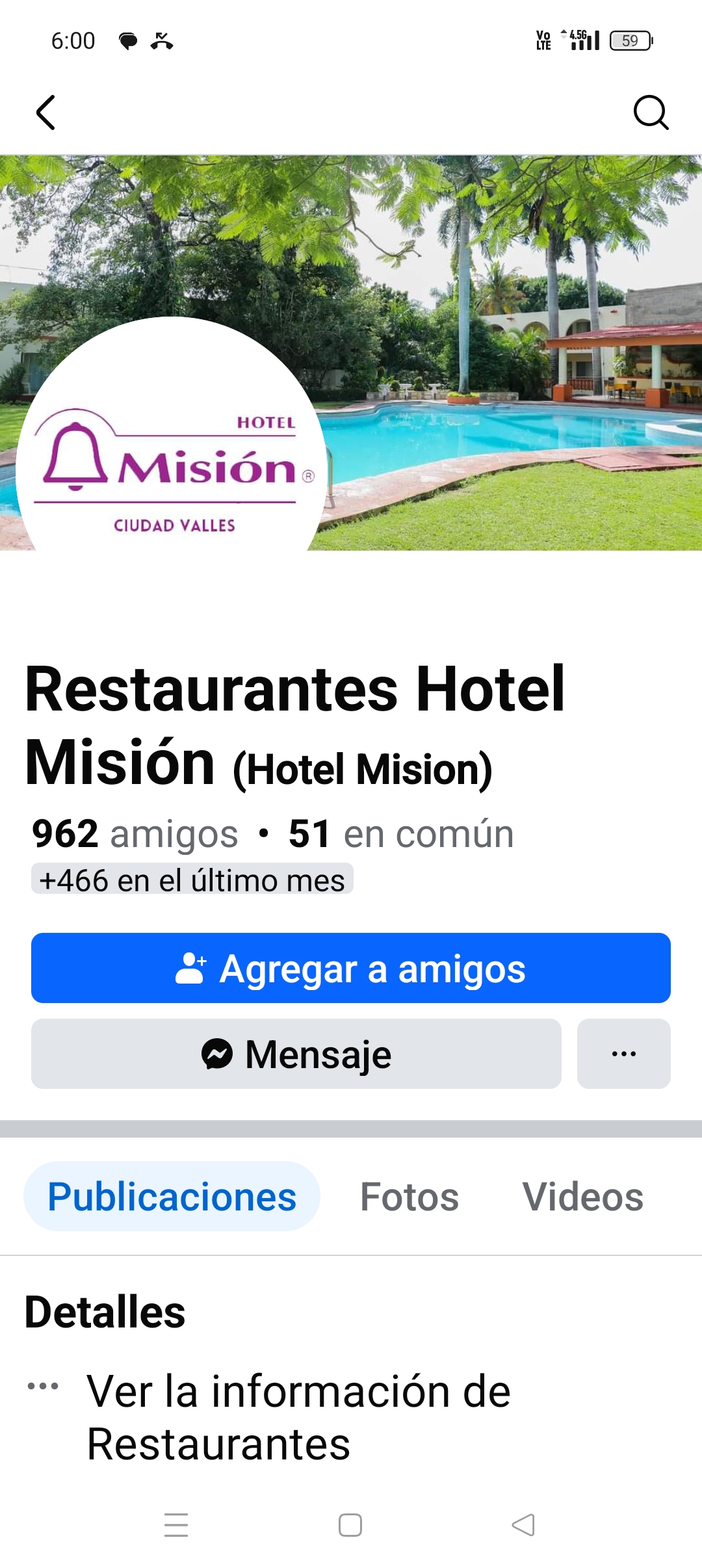
Task: Switch to the Videos tab
Action: (583, 1196)
